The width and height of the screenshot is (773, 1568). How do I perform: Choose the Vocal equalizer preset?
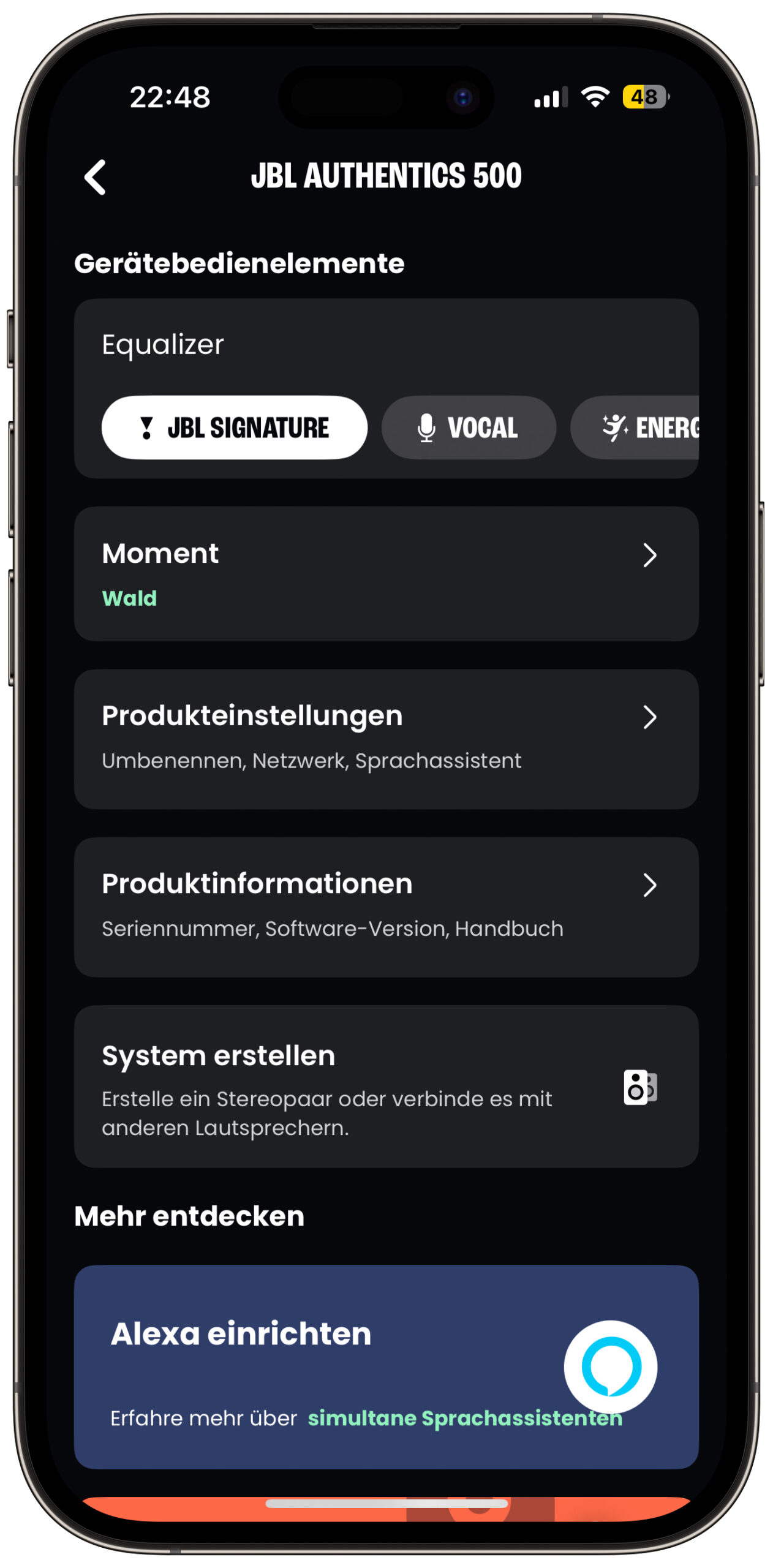click(x=468, y=427)
